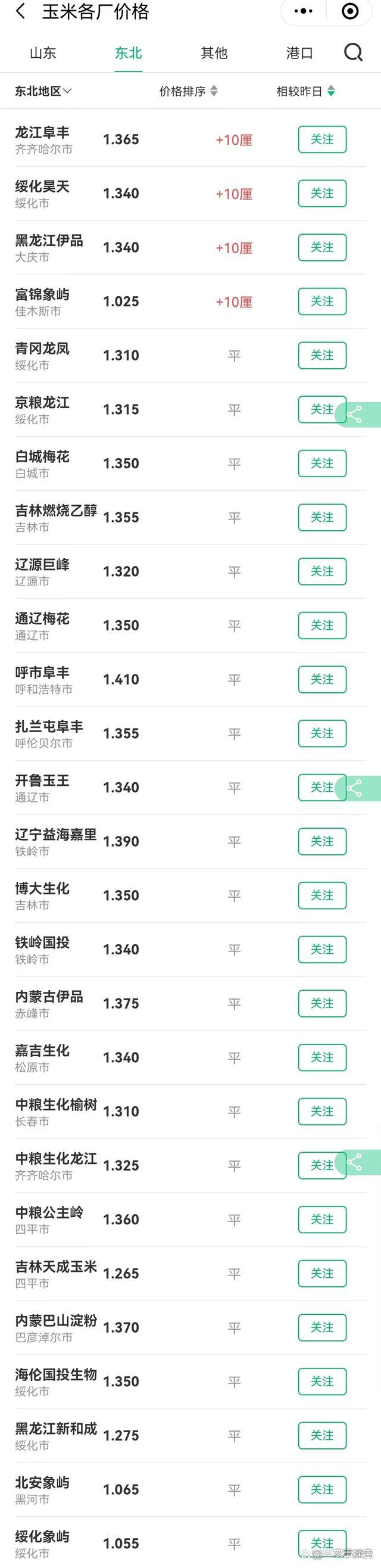381x1568 pixels.
Task: Tap 关注 for 辽宁益海嘉里
Action: (x=322, y=841)
